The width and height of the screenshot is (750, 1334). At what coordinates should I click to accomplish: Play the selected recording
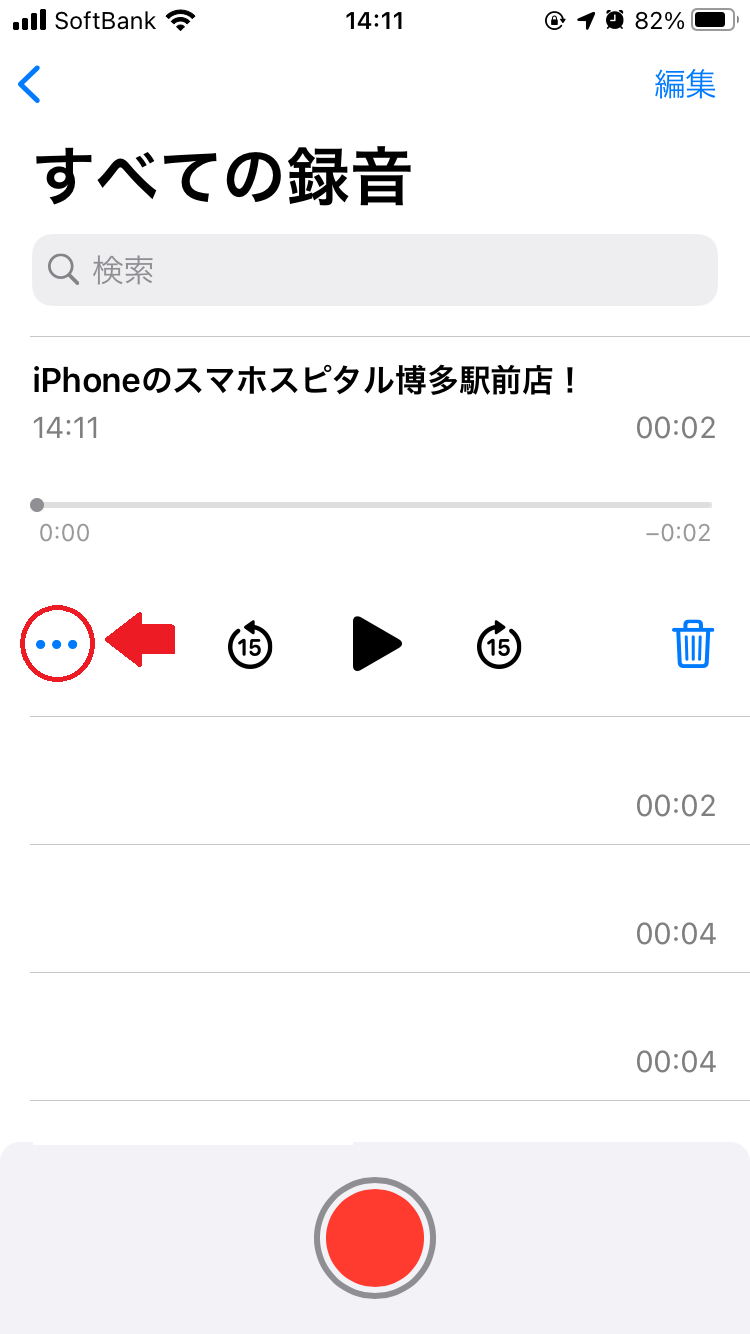tap(376, 645)
